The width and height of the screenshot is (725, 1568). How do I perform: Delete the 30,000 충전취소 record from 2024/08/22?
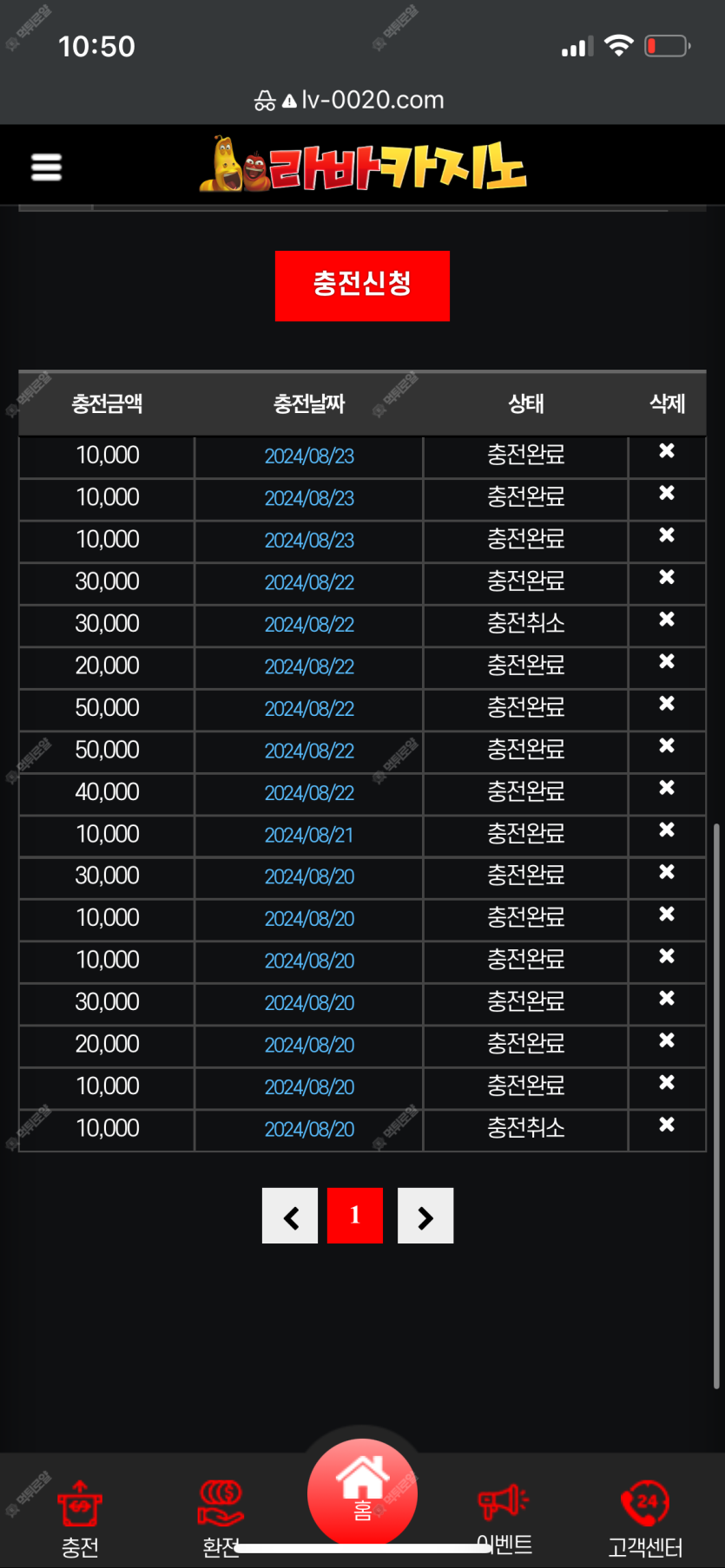click(667, 619)
